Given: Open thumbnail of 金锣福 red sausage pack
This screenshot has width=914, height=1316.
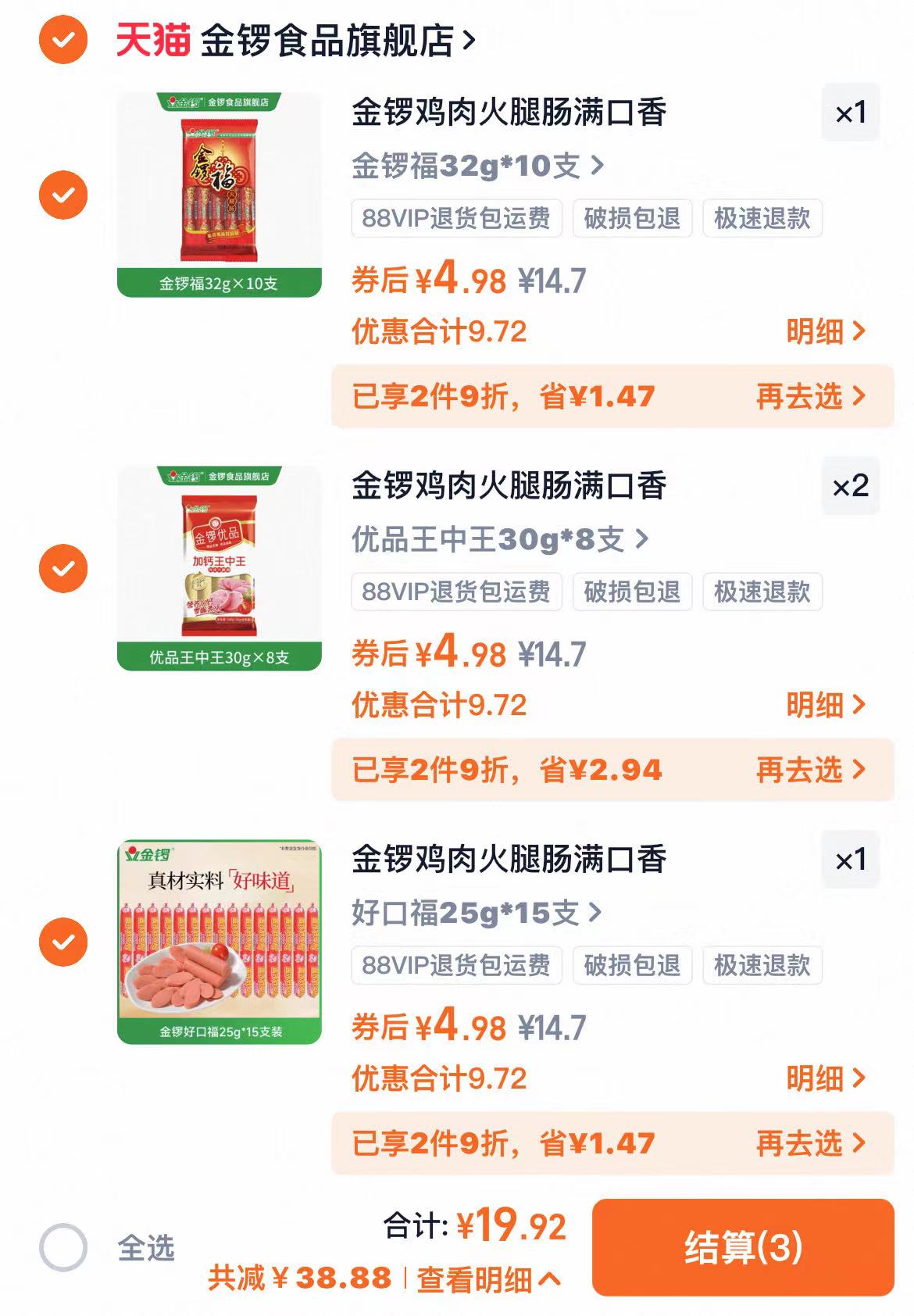Looking at the screenshot, I should [220, 191].
